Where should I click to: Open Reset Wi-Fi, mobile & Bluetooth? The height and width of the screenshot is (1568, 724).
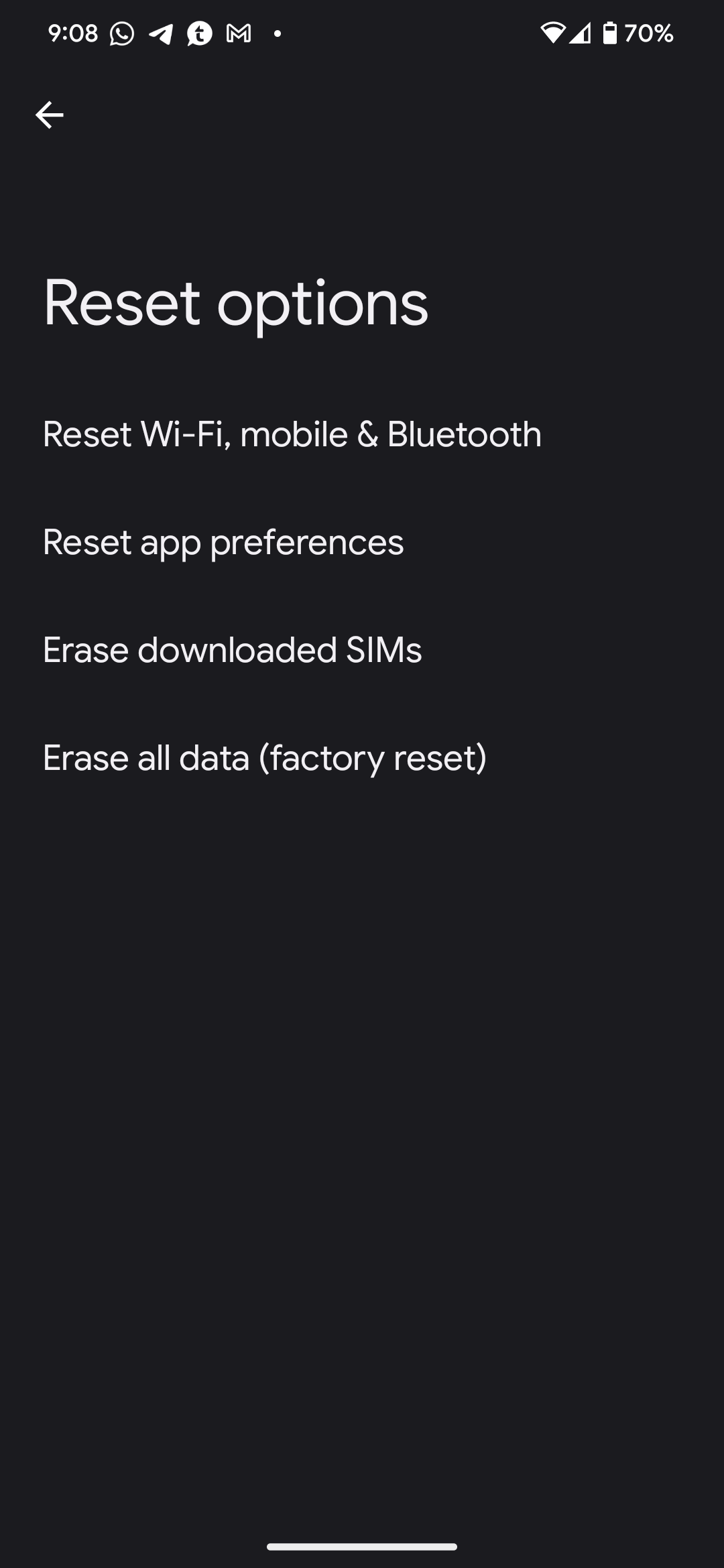[x=292, y=434]
